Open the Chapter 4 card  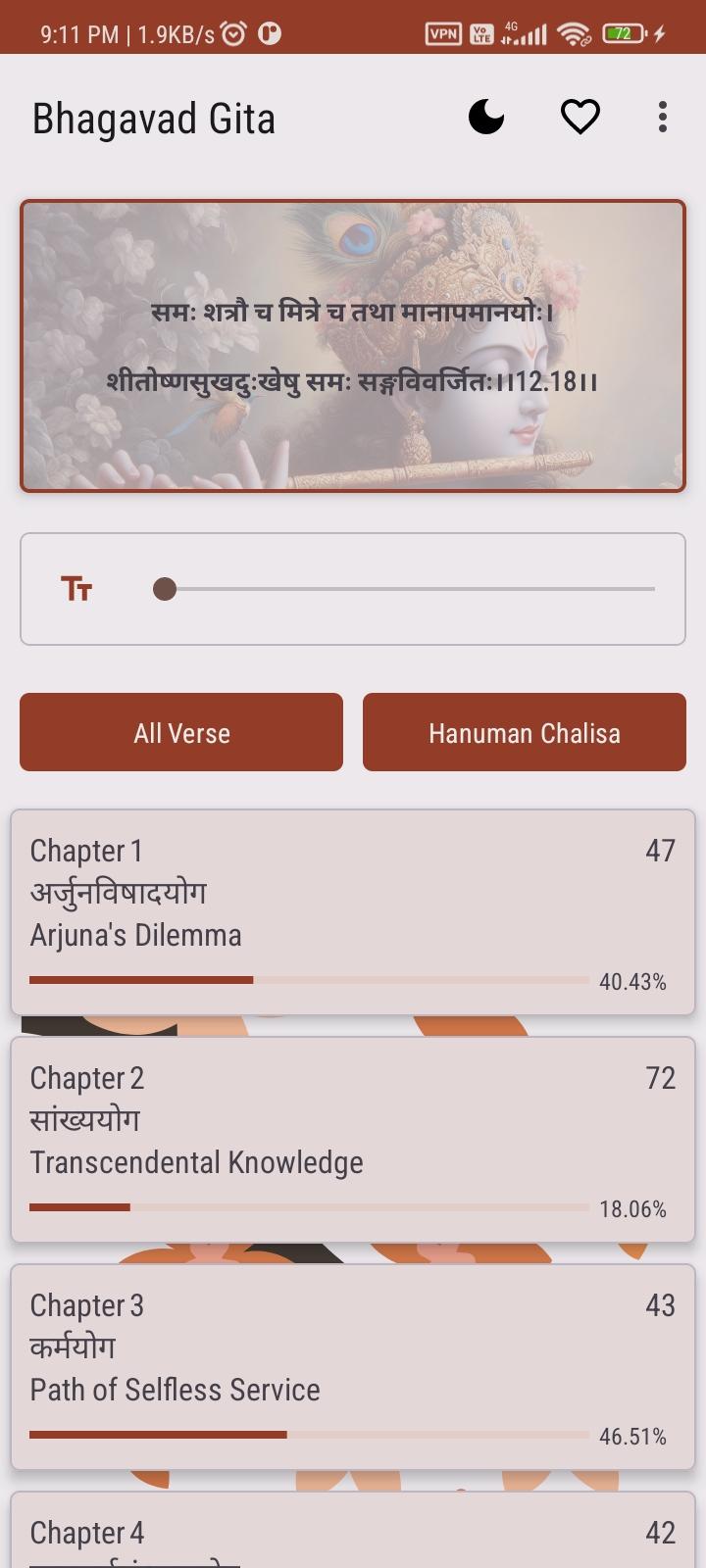tap(353, 1534)
